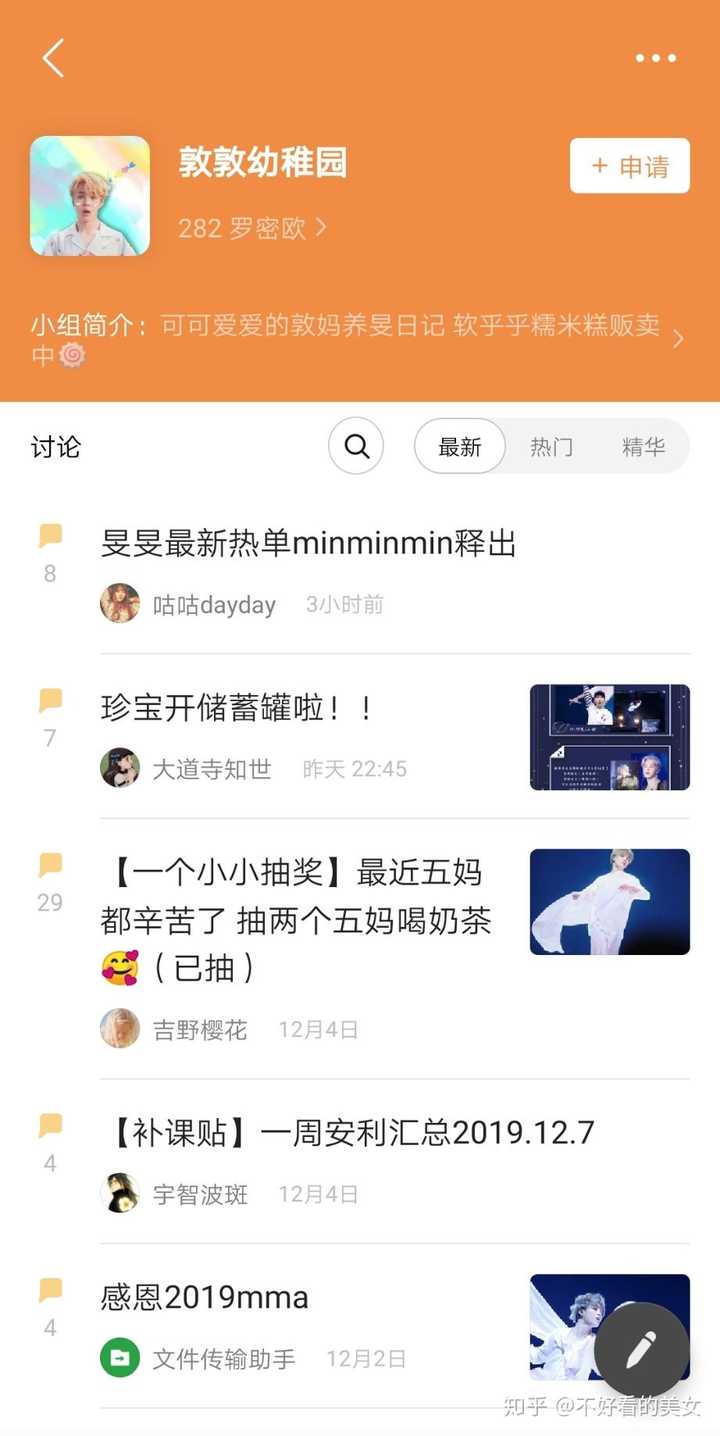Image resolution: width=720 pixels, height=1436 pixels.
Task: Tap the group avatar of 敦敦幼稚园
Action: pos(89,195)
